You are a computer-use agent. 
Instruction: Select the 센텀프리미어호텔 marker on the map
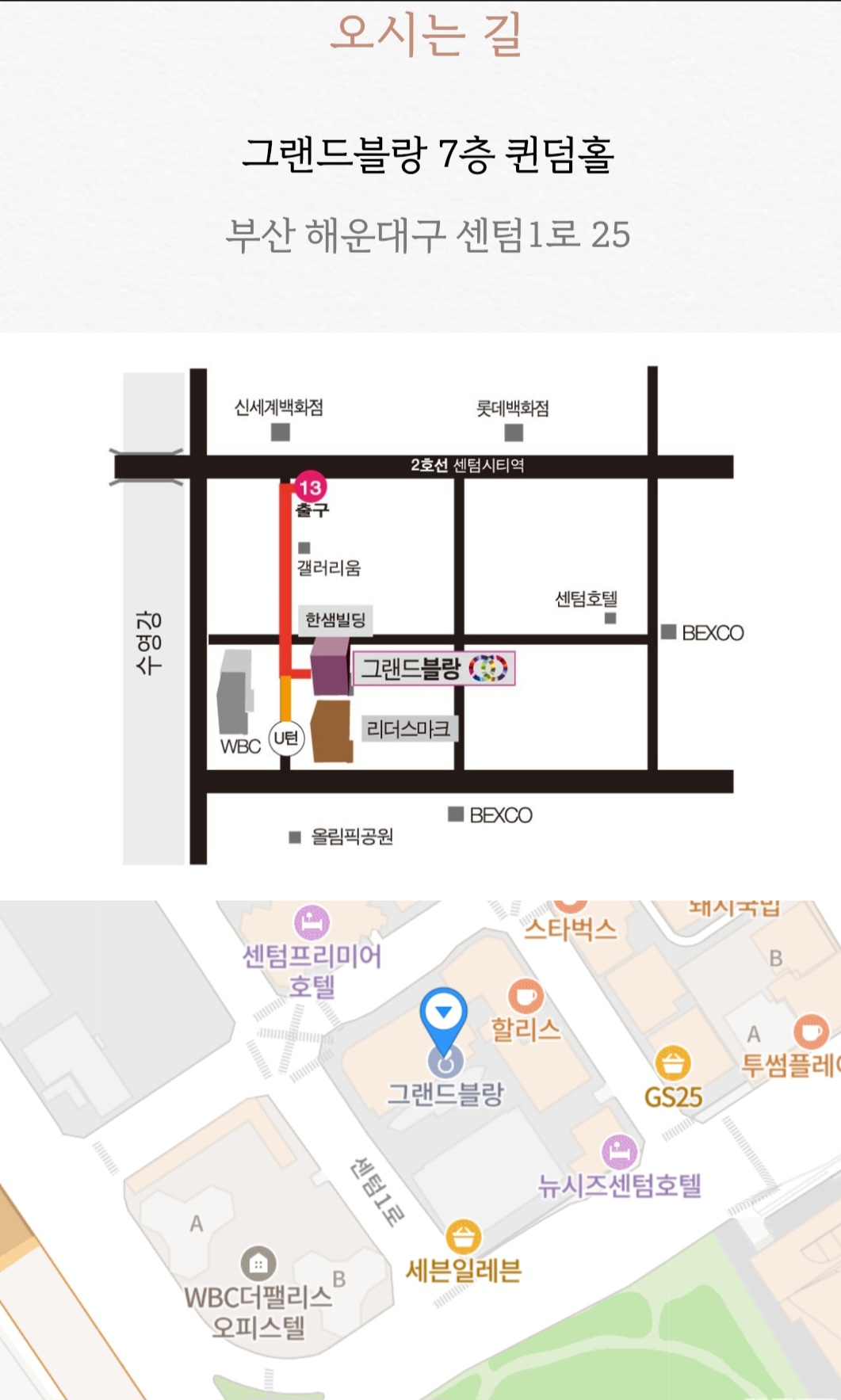(x=312, y=923)
